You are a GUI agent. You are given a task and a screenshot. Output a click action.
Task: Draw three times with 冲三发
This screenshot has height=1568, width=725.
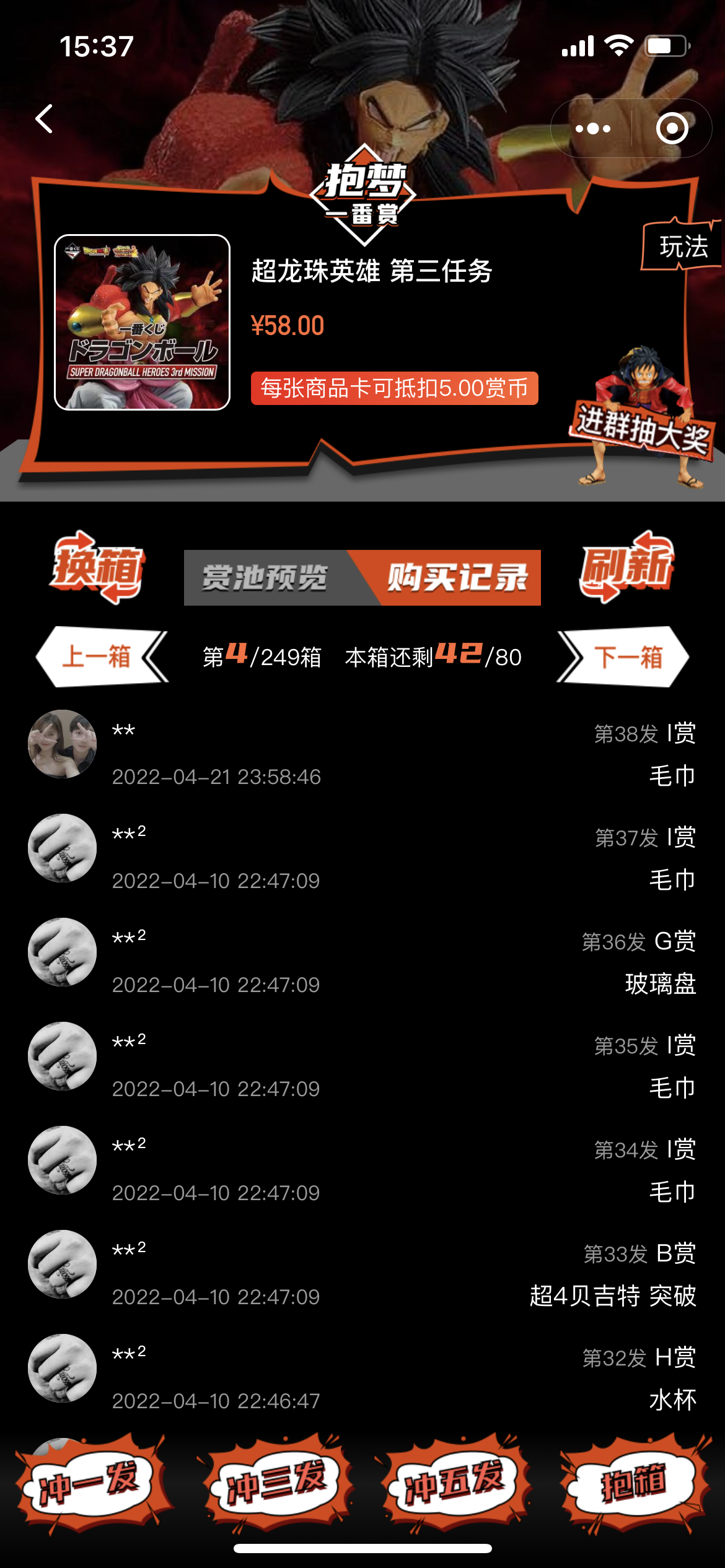click(x=274, y=1481)
